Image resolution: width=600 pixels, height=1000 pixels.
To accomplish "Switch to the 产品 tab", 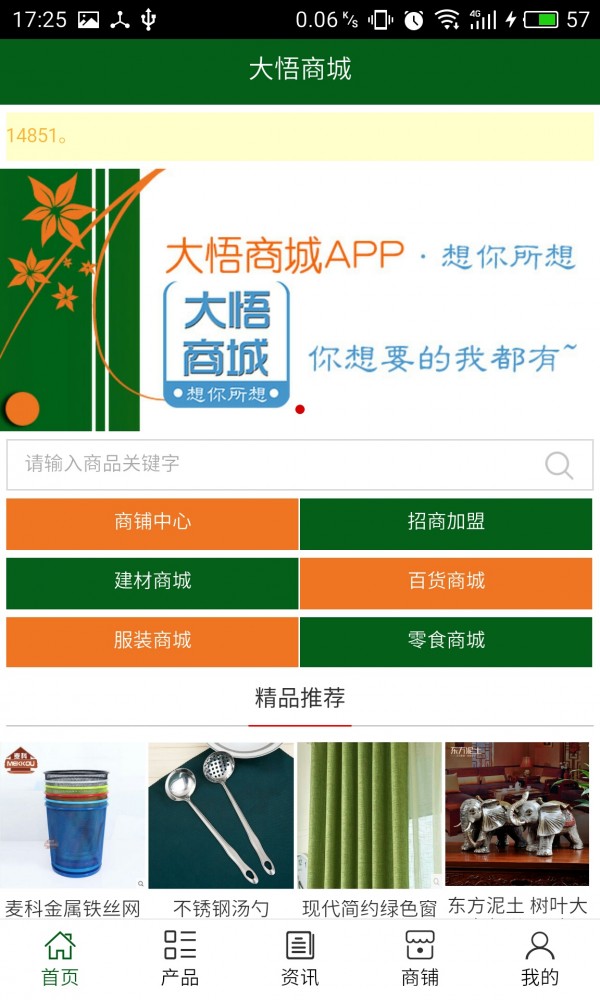I will 180,958.
